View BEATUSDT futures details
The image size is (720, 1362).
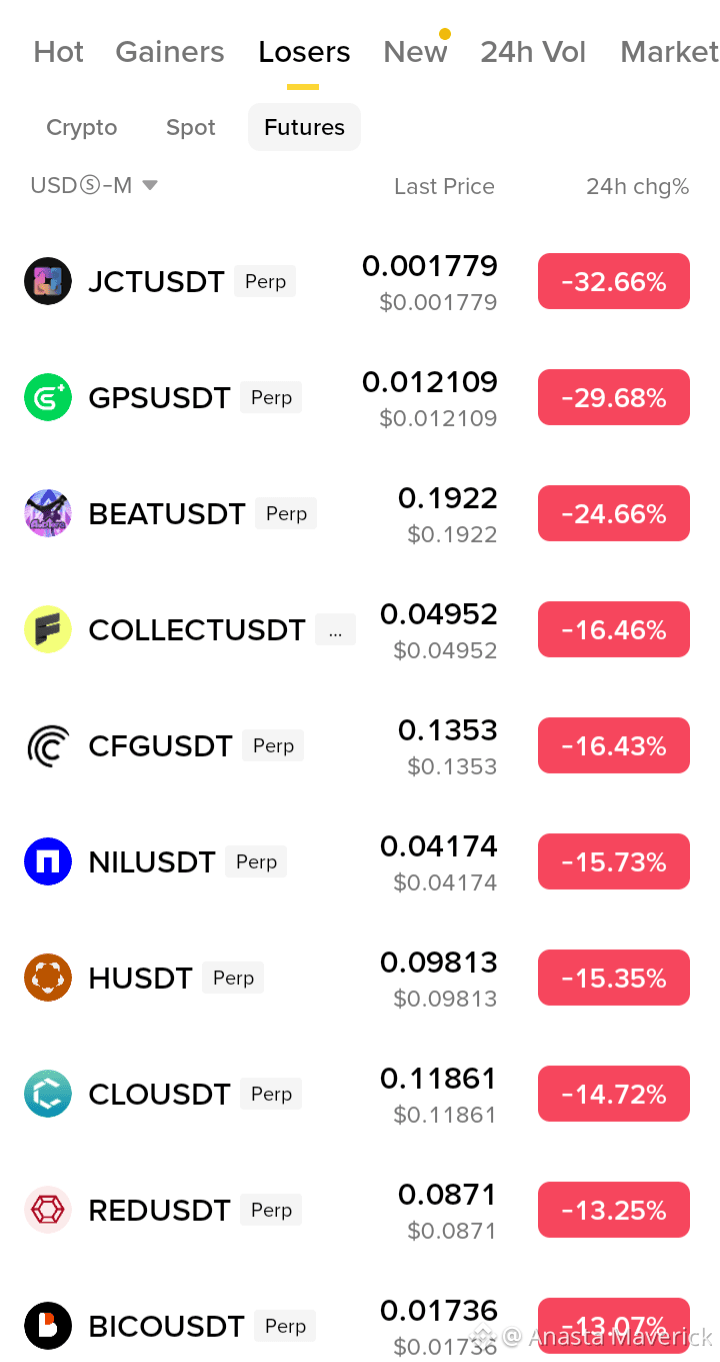pos(360,514)
